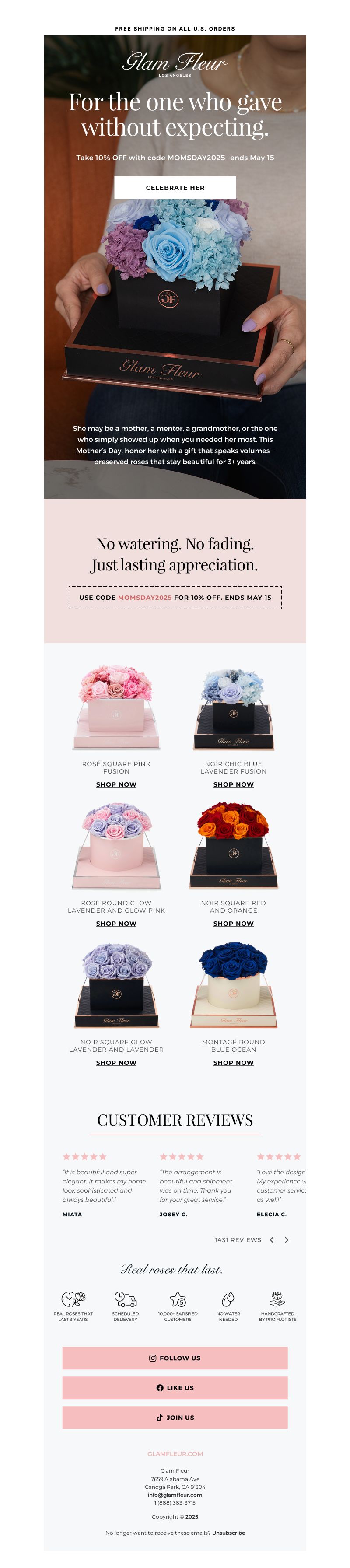
Task: View Montagé Round Blue Ocean product image
Action: click(233, 986)
